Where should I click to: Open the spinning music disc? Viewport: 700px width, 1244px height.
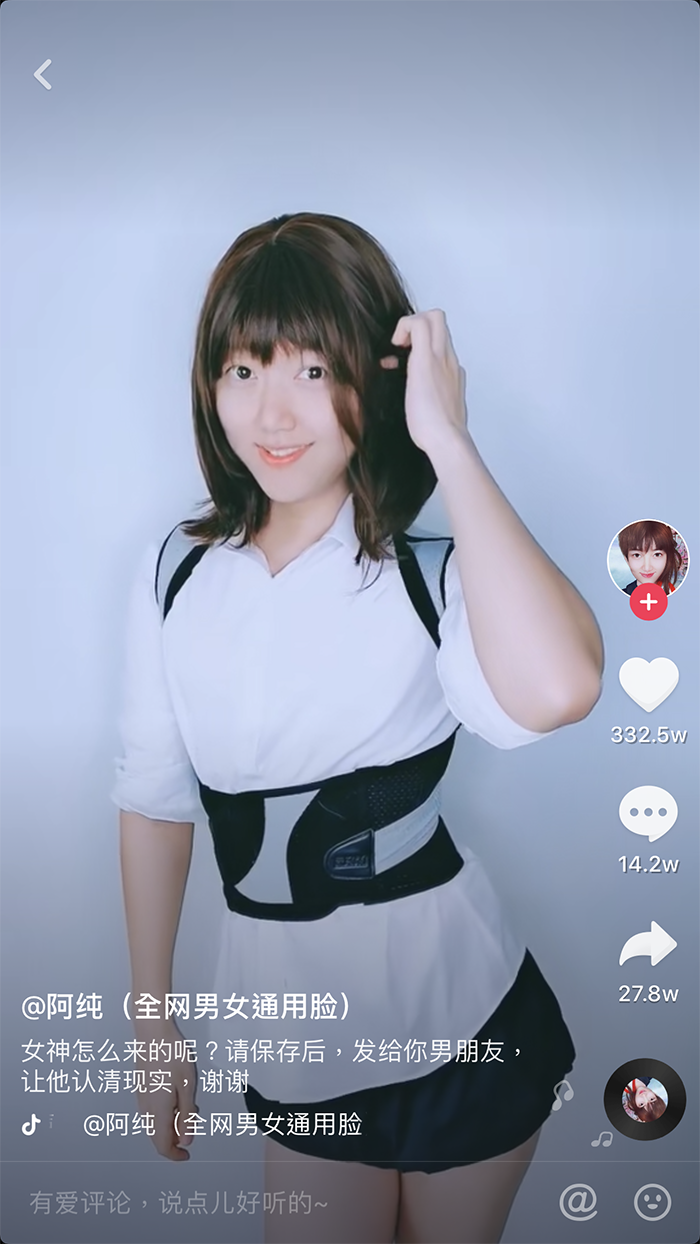click(644, 1099)
